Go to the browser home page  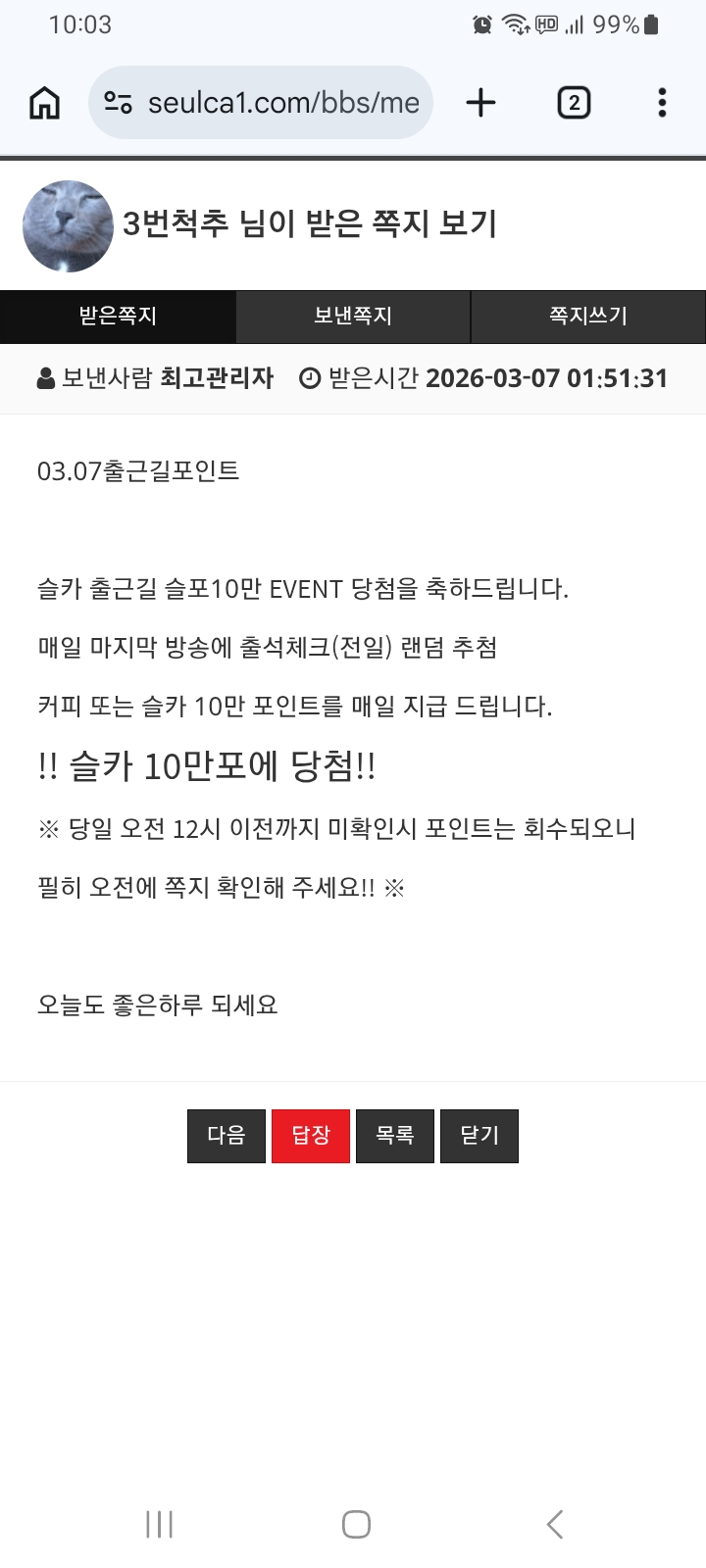[x=45, y=103]
